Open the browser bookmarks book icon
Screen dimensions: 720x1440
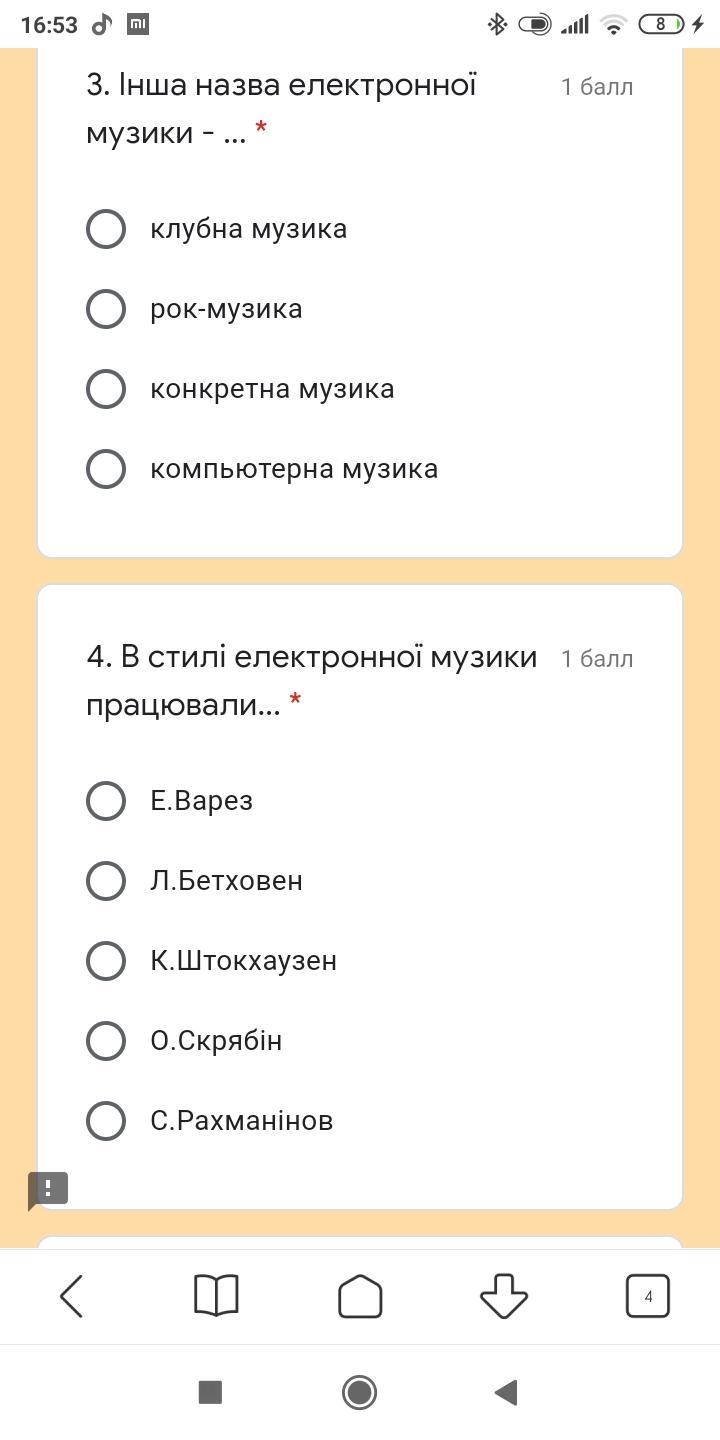pyautogui.click(x=216, y=1296)
